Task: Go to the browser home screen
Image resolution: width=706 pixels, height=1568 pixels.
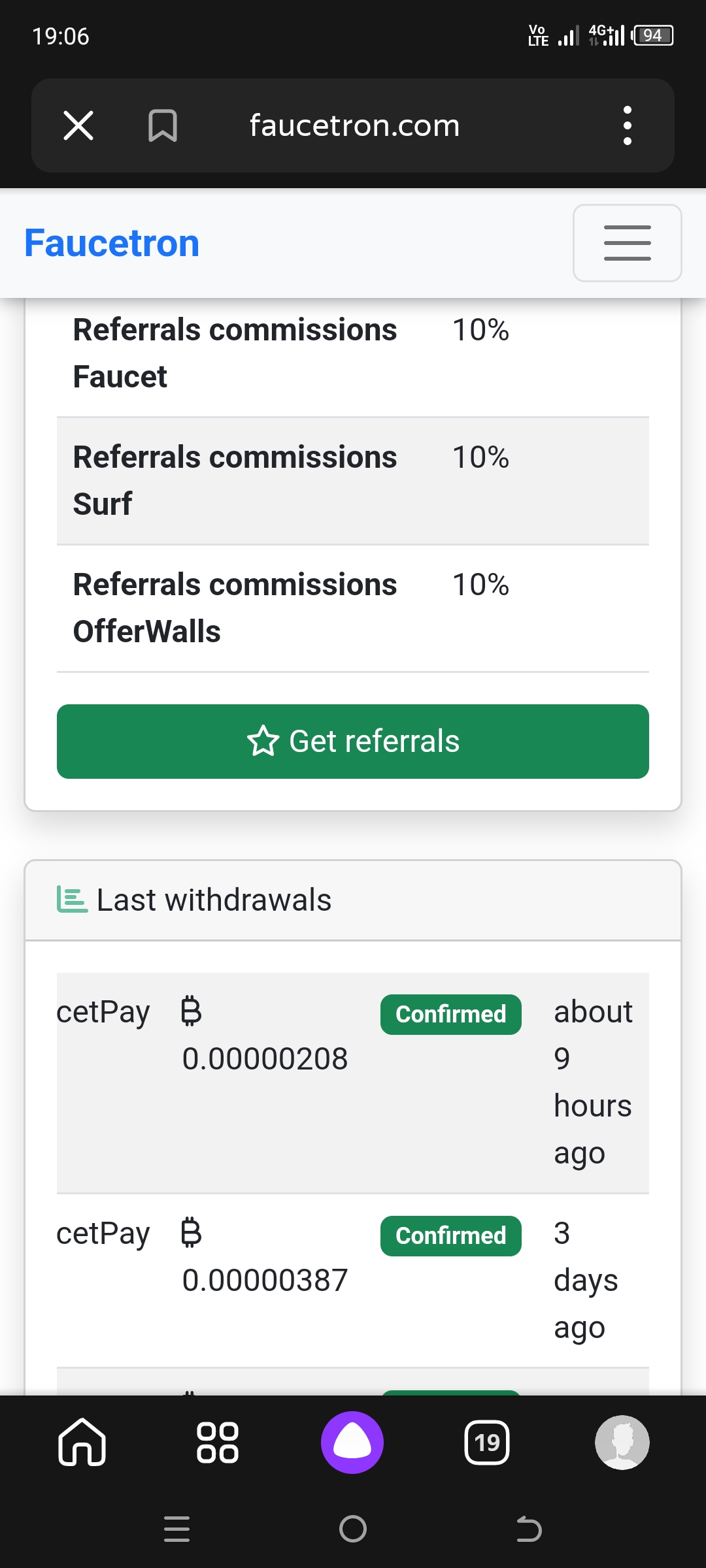Action: pyautogui.click(x=82, y=1442)
